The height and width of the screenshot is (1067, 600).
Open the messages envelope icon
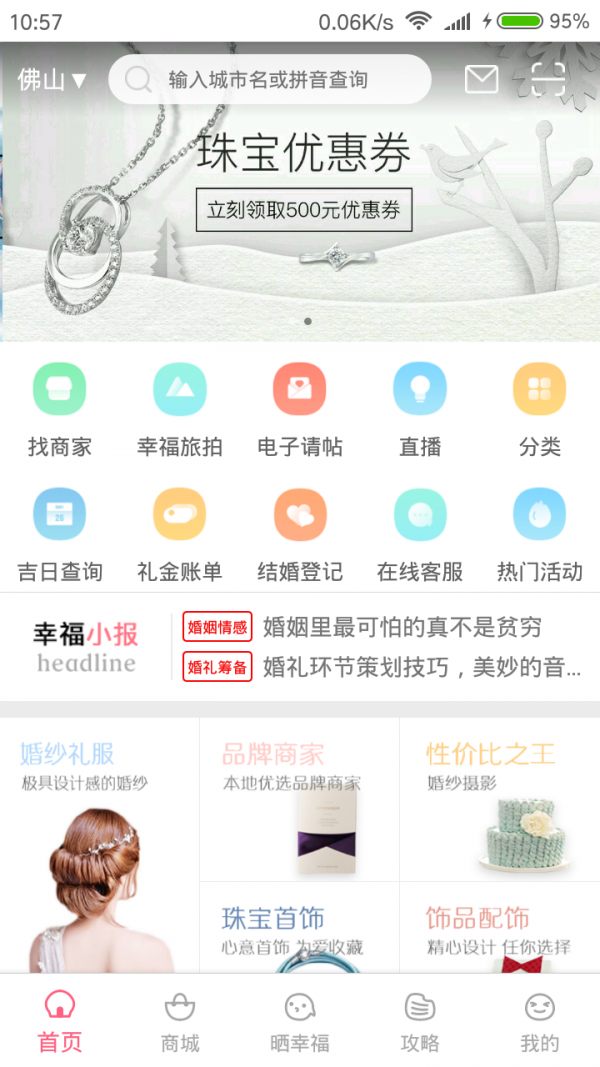(481, 79)
